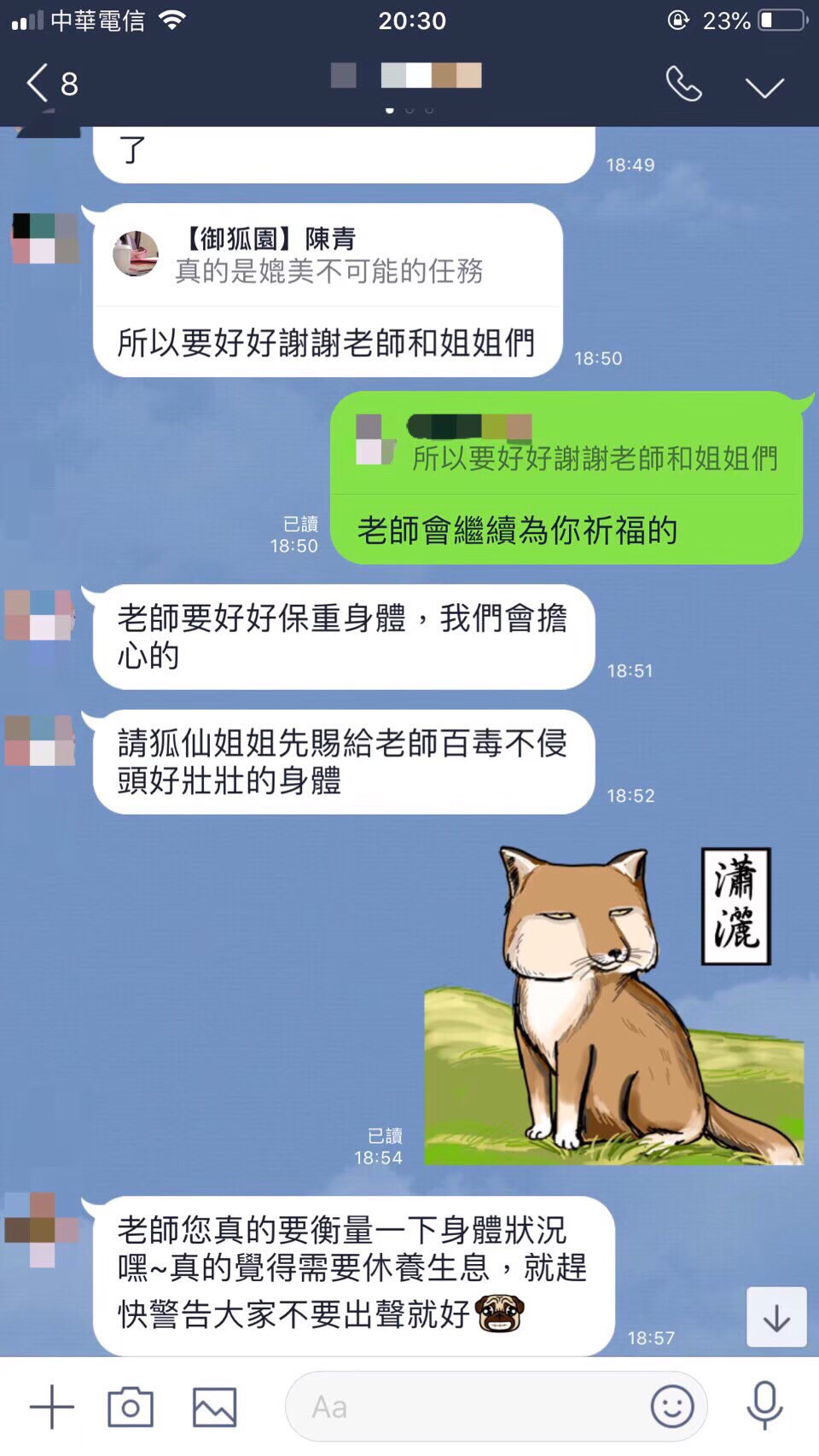Screen dimensions: 819x1456
Task: Record a voice message with microphone
Action: click(x=764, y=1405)
